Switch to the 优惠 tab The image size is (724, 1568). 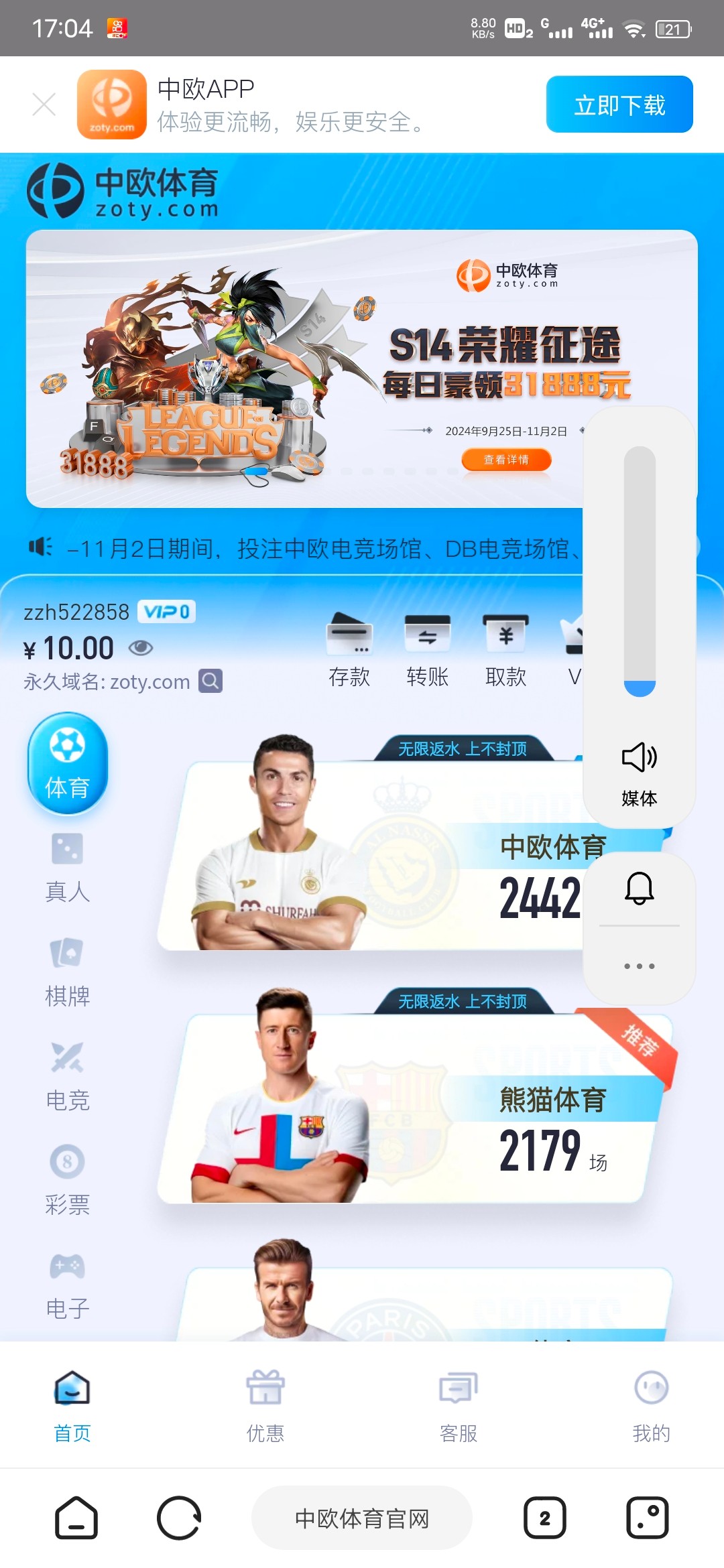265,1405
